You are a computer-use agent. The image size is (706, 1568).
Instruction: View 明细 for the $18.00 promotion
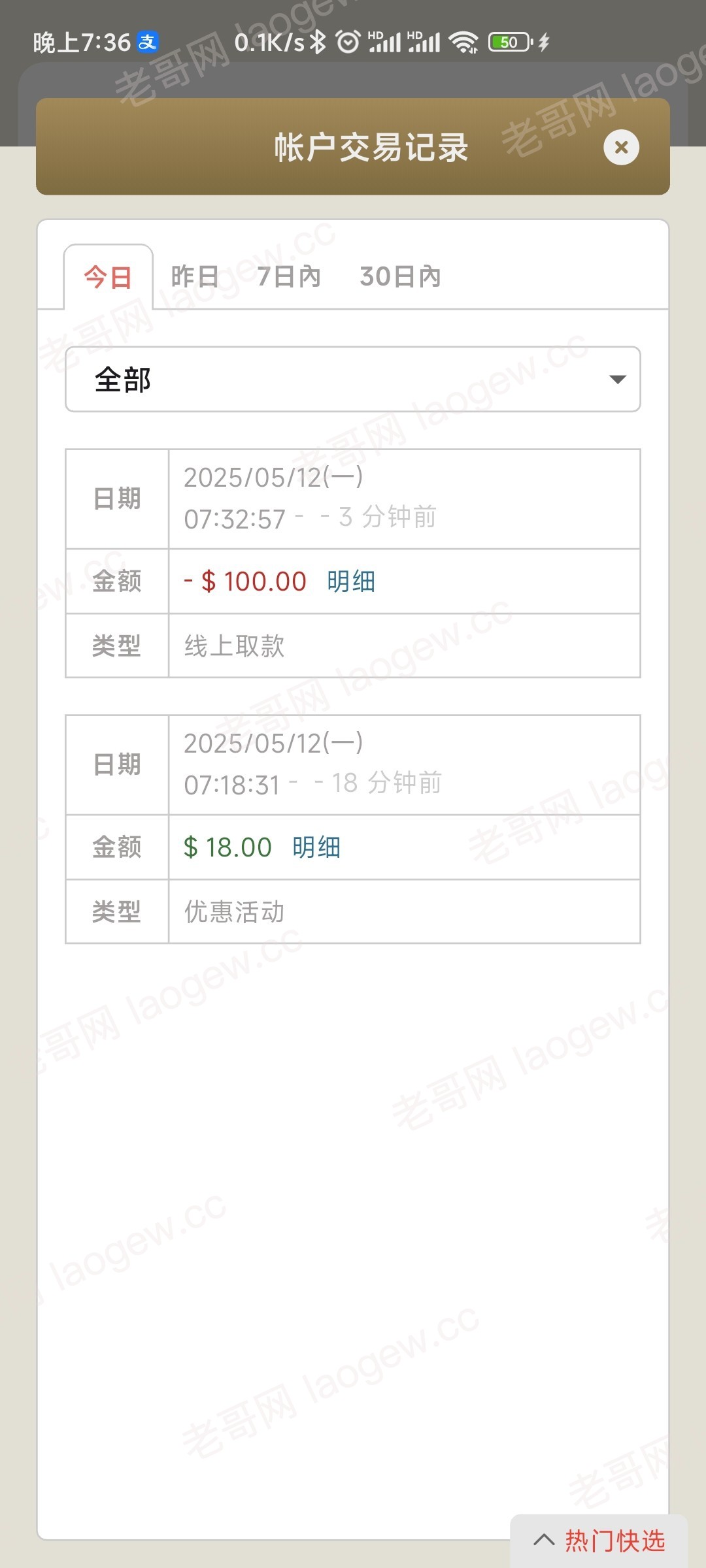click(x=316, y=847)
